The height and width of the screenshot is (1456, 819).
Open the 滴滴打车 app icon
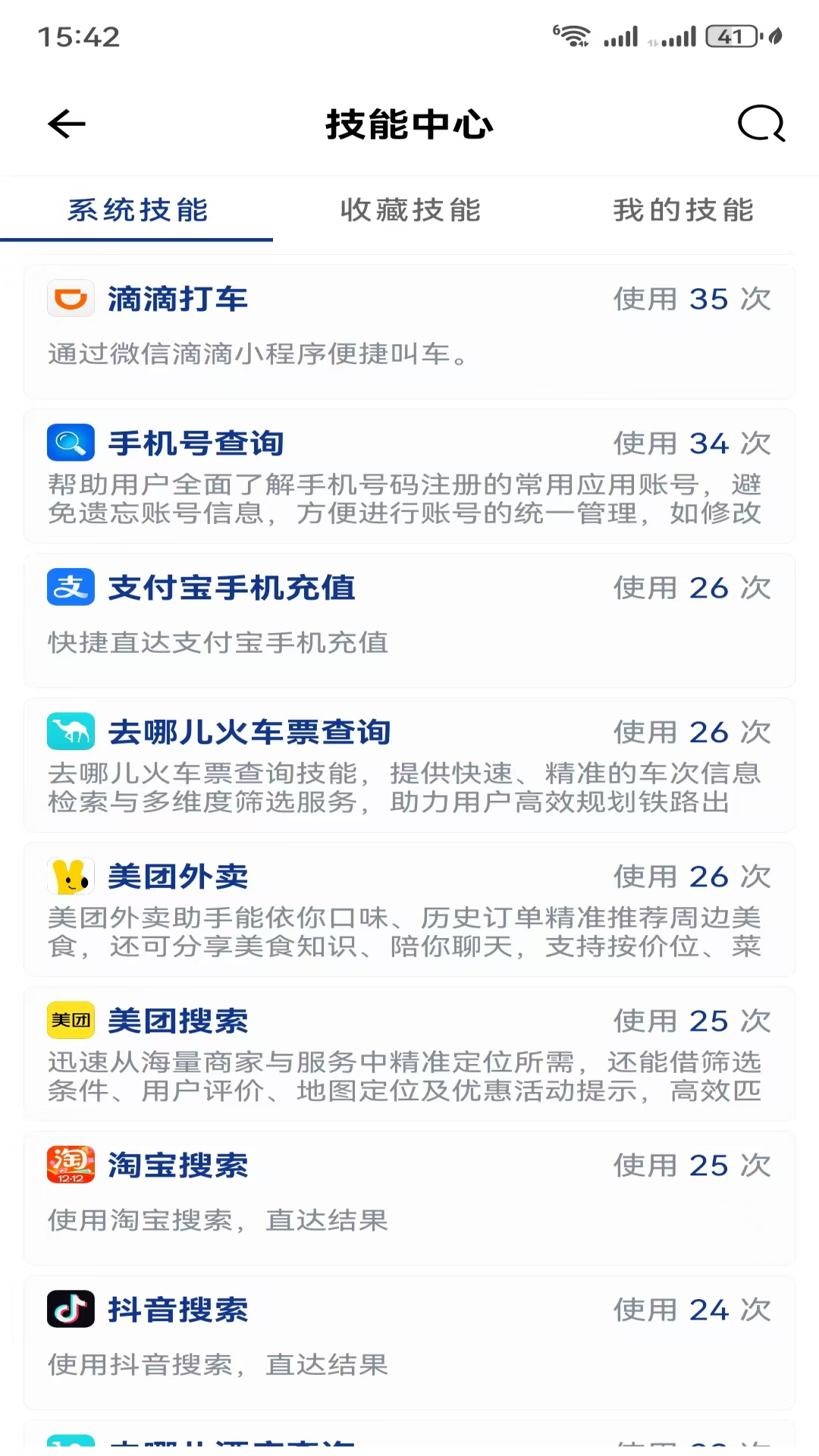pyautogui.click(x=70, y=299)
